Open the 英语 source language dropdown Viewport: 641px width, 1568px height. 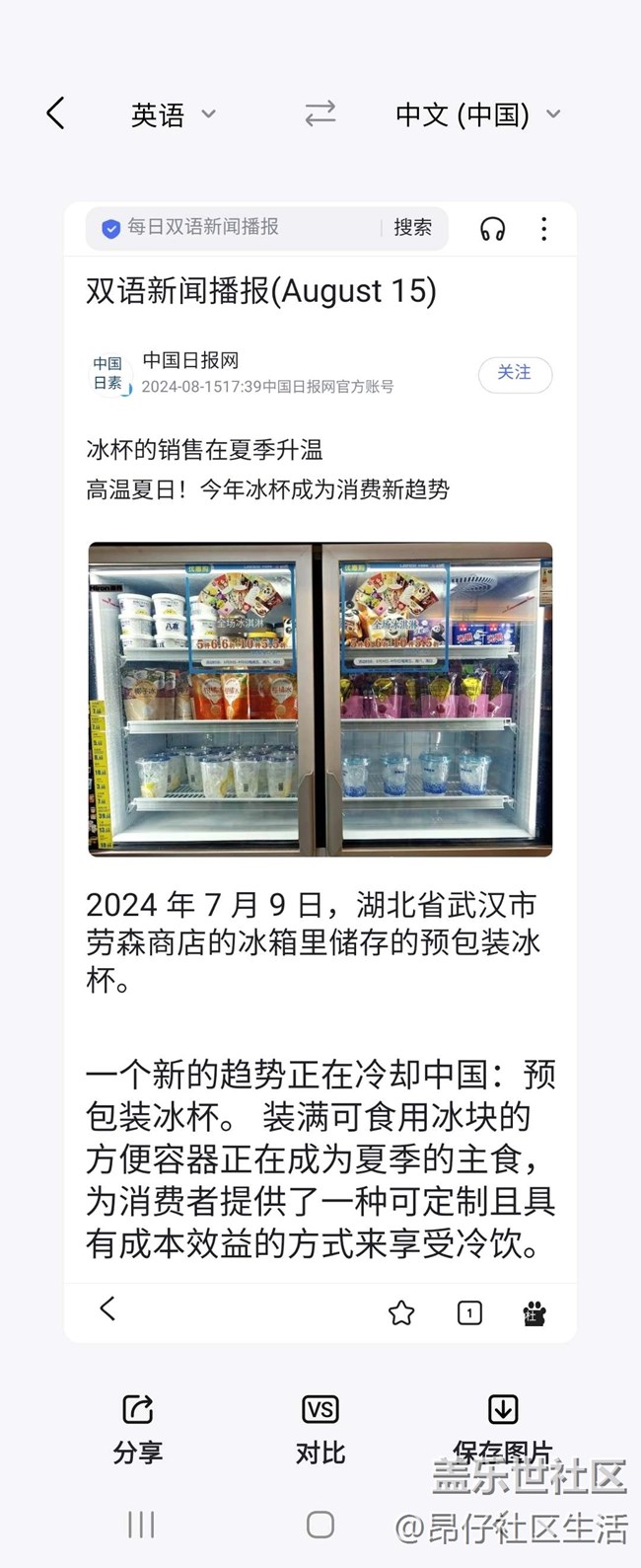[x=173, y=114]
